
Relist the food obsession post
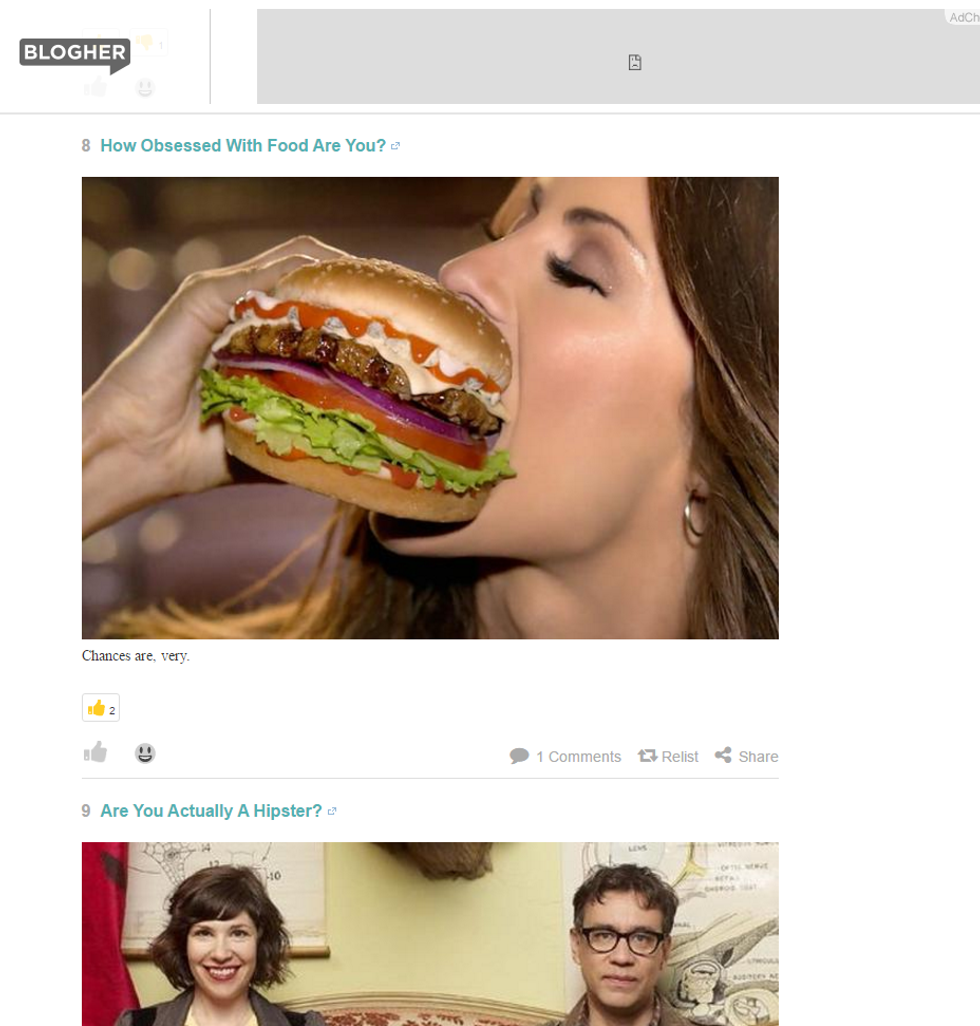[669, 757]
